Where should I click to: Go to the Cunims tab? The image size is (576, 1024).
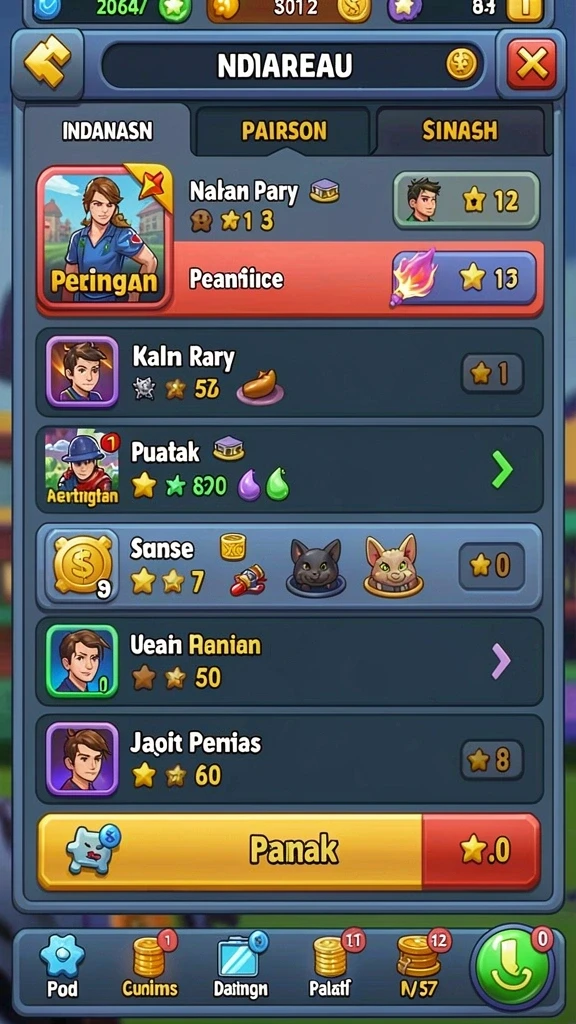pyautogui.click(x=150, y=967)
